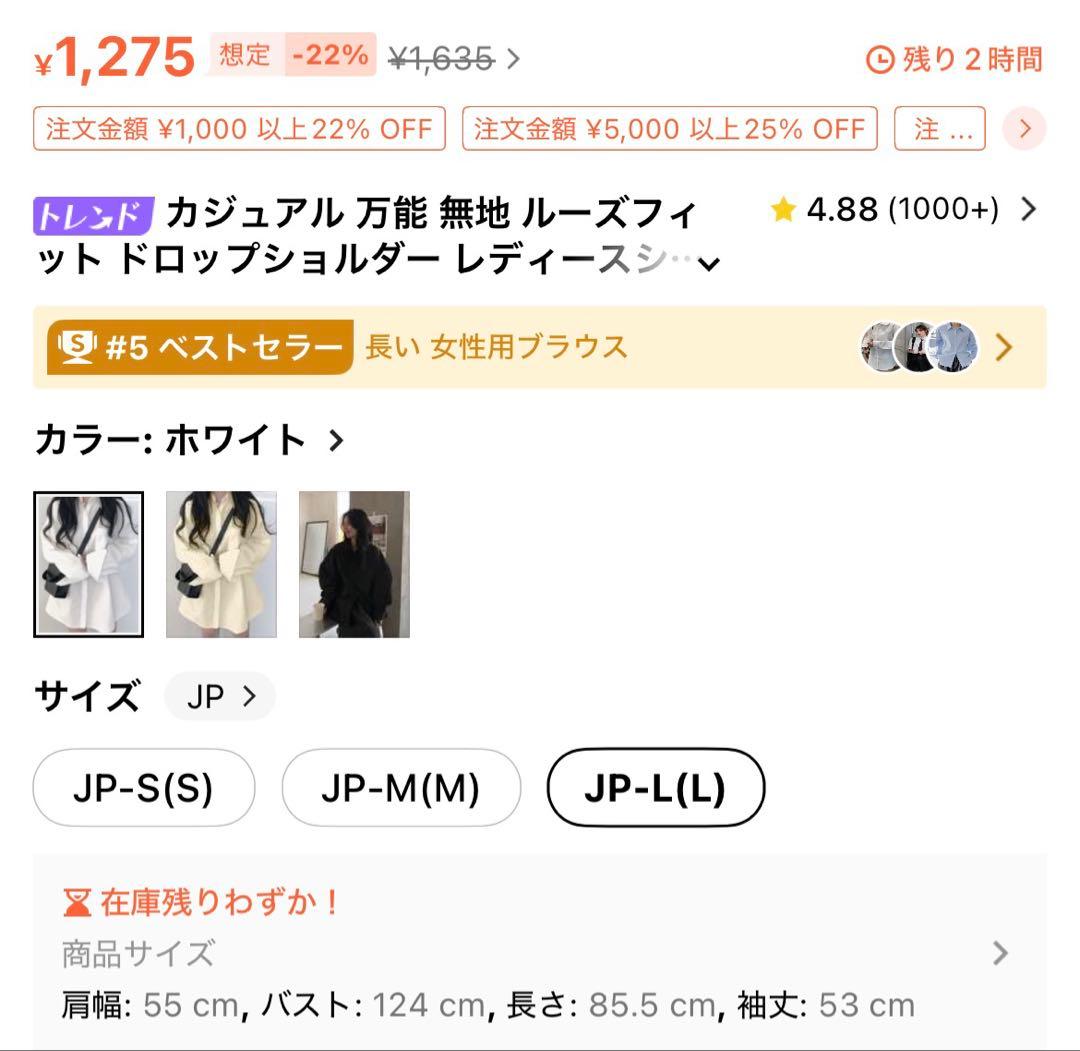Select size JP-S(S)
Screen dimensions: 1080x1051
pyautogui.click(x=143, y=788)
